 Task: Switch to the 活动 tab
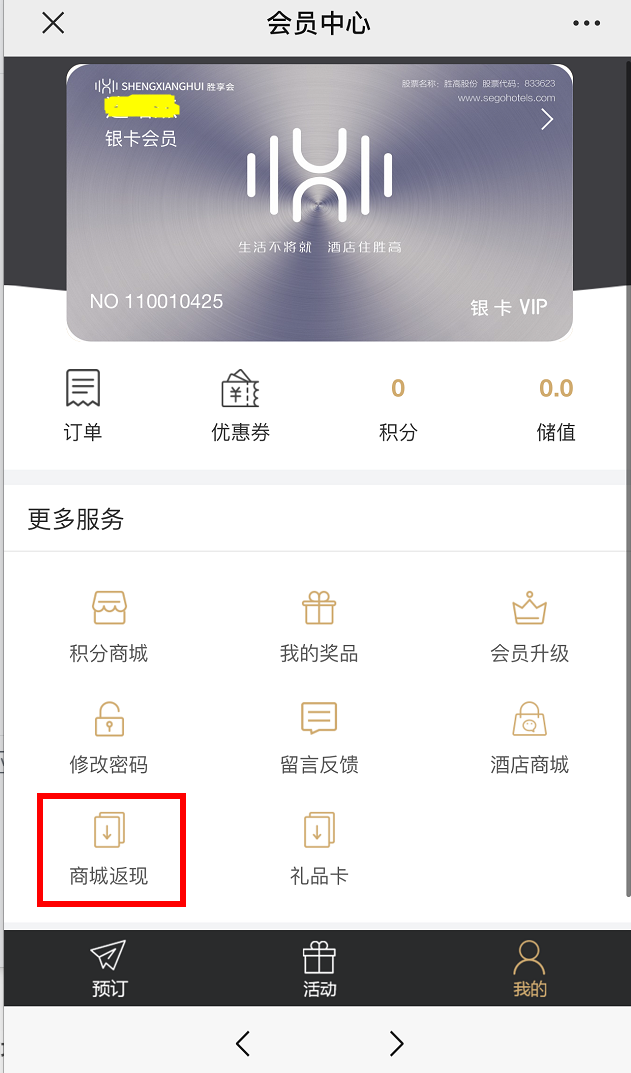pyautogui.click(x=319, y=968)
